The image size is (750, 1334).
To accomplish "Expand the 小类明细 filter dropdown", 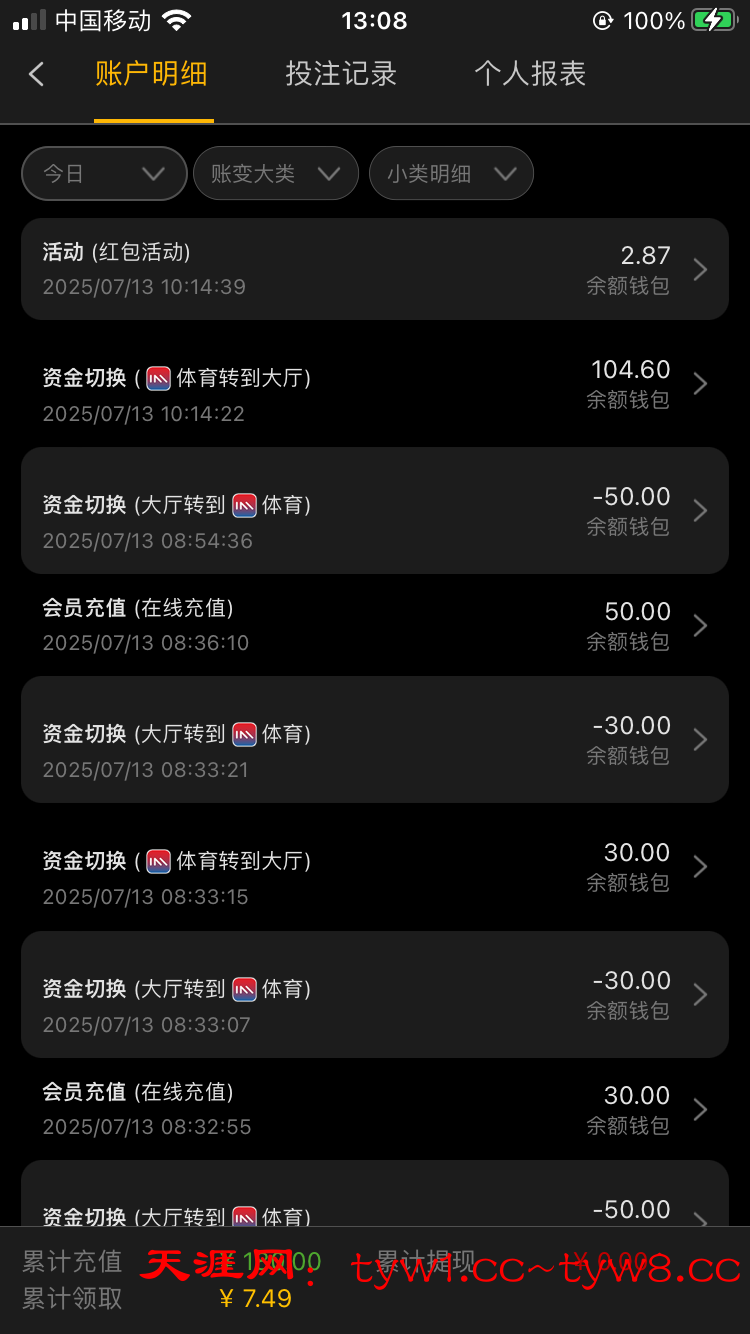I will click(x=451, y=174).
